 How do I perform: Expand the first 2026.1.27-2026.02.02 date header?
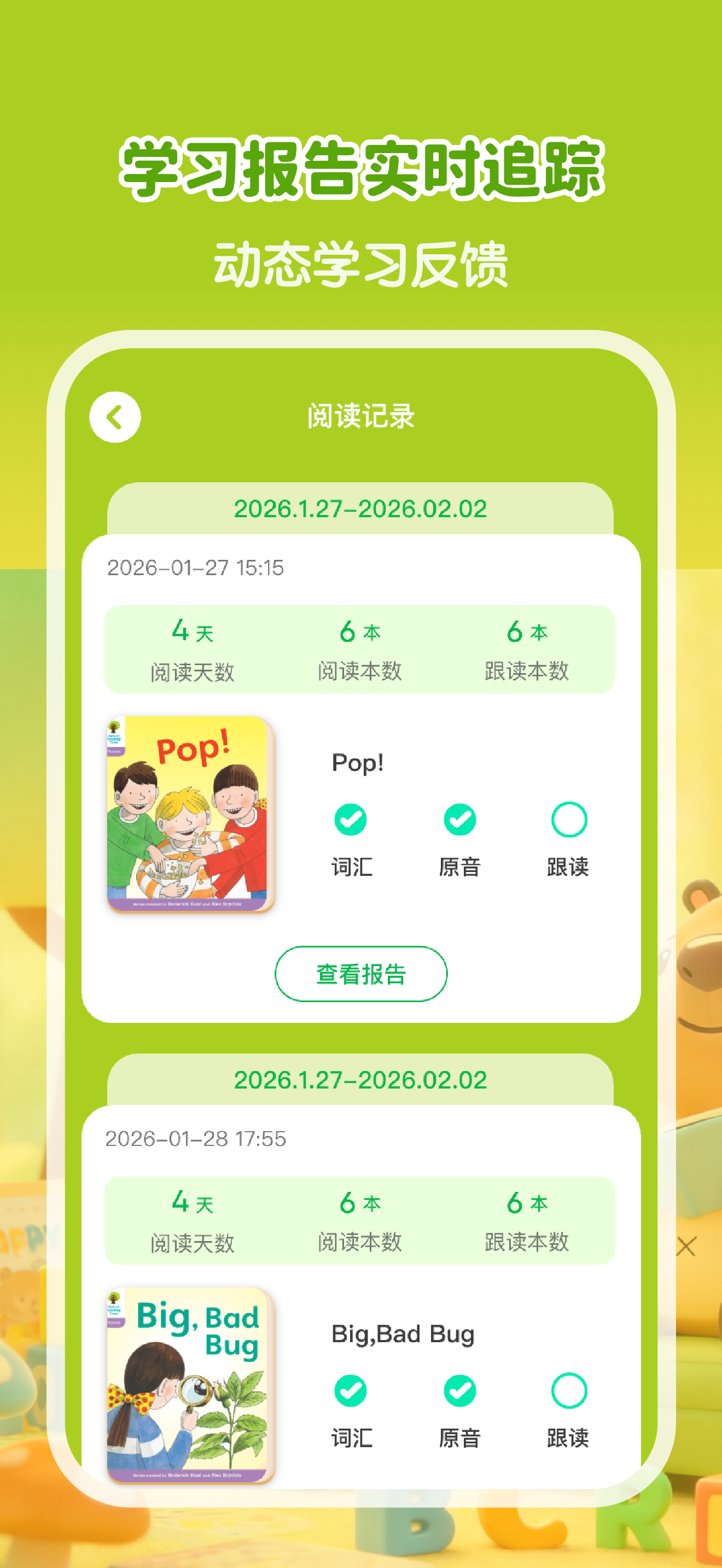pos(360,510)
